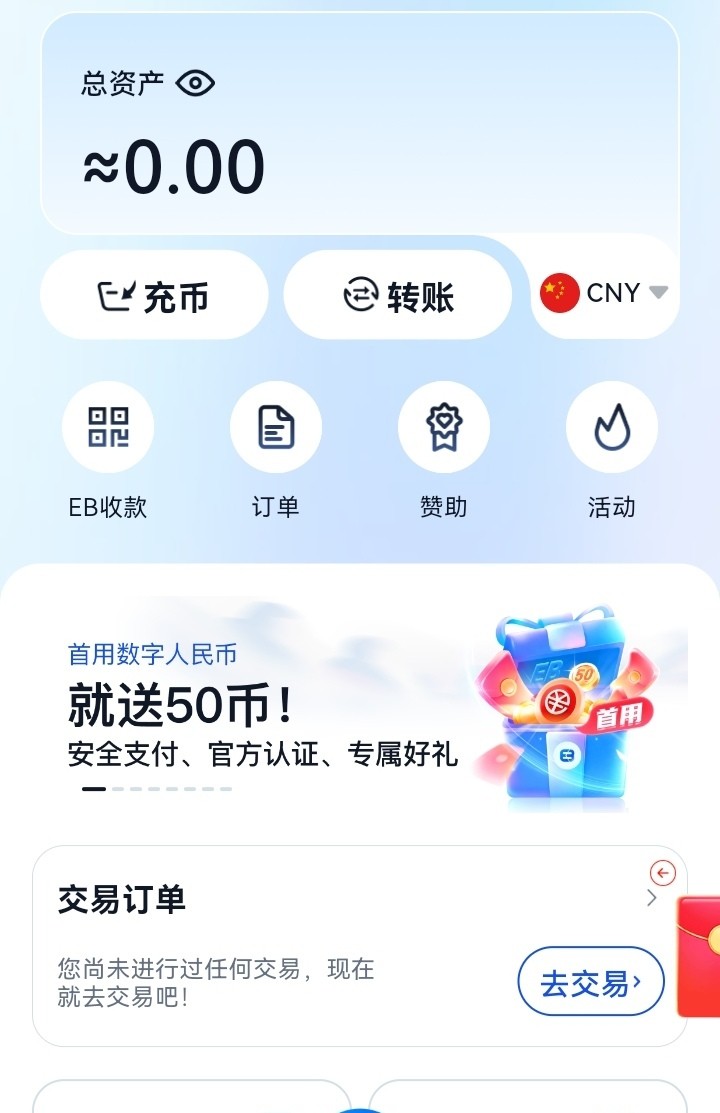
Task: Check out the 活动 events
Action: click(x=612, y=428)
